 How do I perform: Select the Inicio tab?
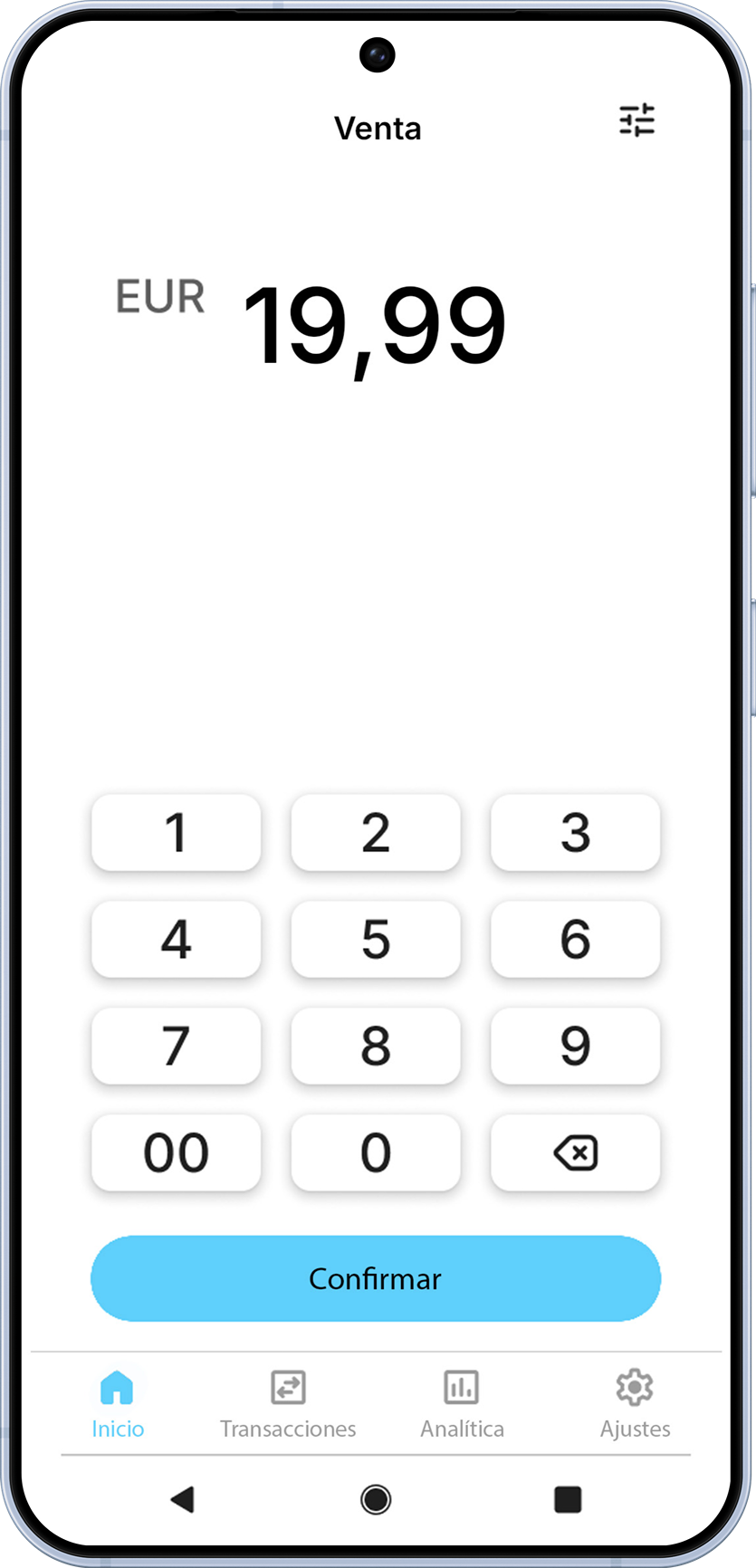[x=118, y=1405]
